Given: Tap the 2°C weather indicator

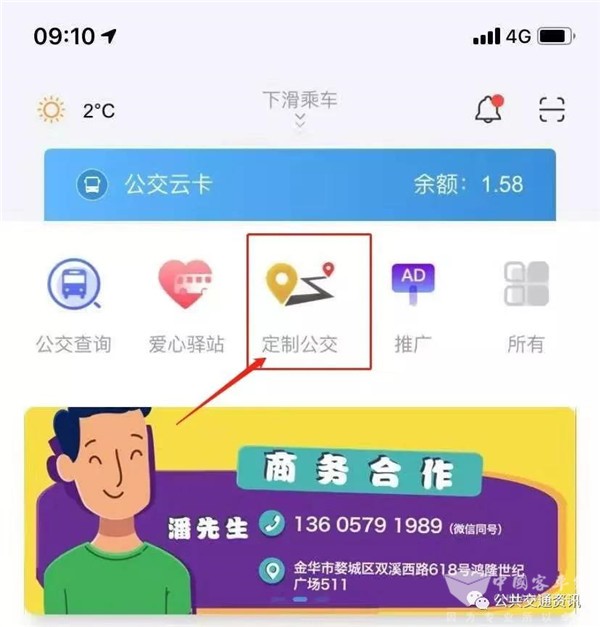Looking at the screenshot, I should (x=76, y=110).
